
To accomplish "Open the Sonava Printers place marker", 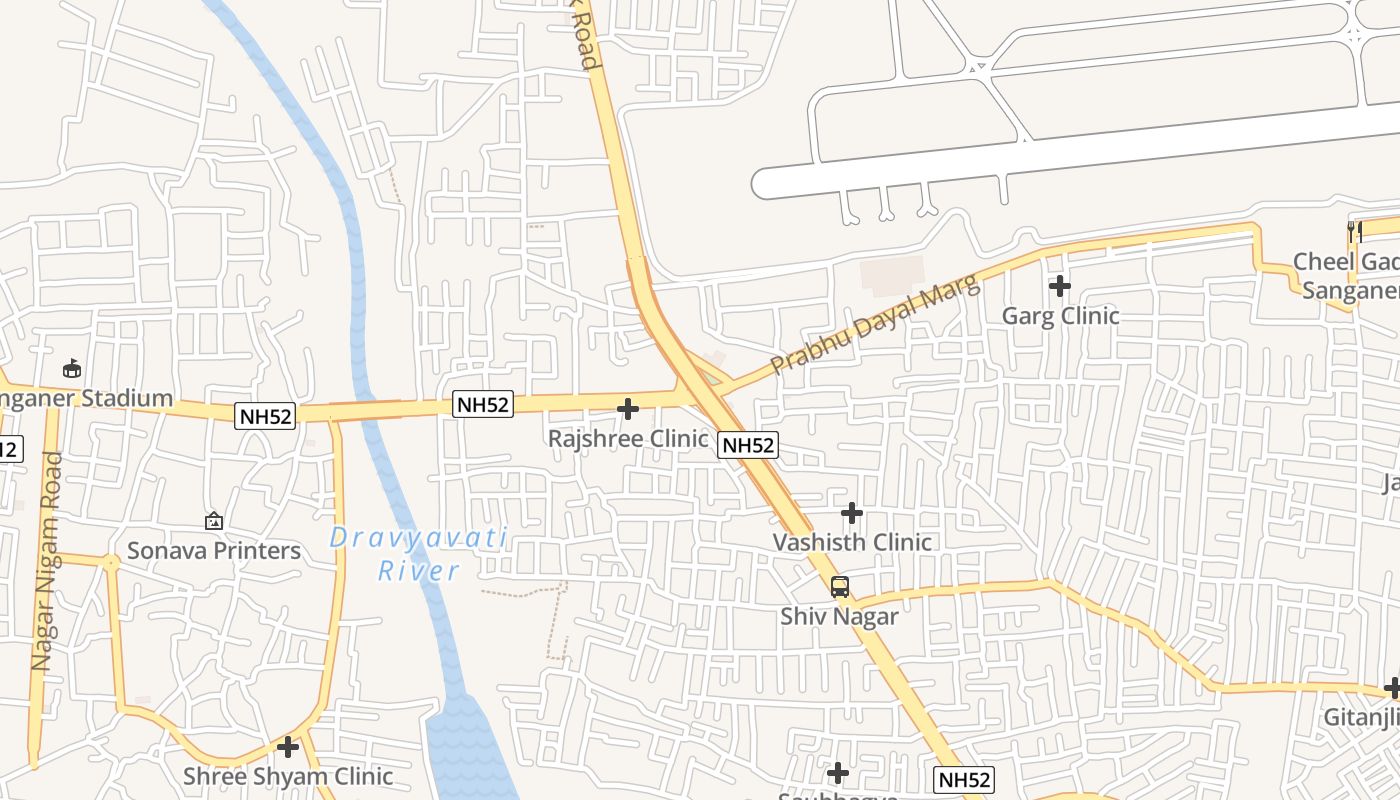I will 214,521.
